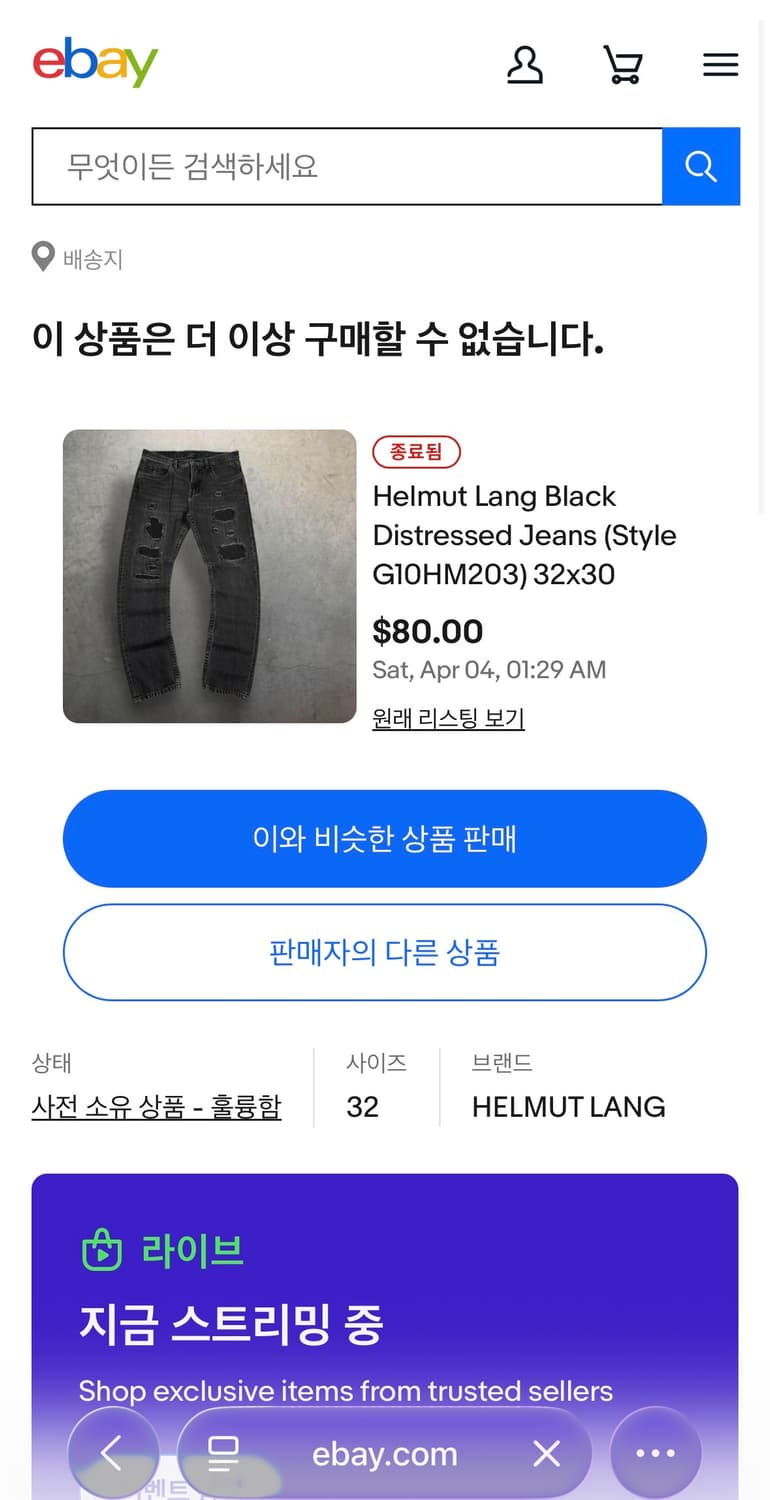This screenshot has height=1500, width=770.
Task: Click the search magnifying glass icon
Action: point(701,166)
